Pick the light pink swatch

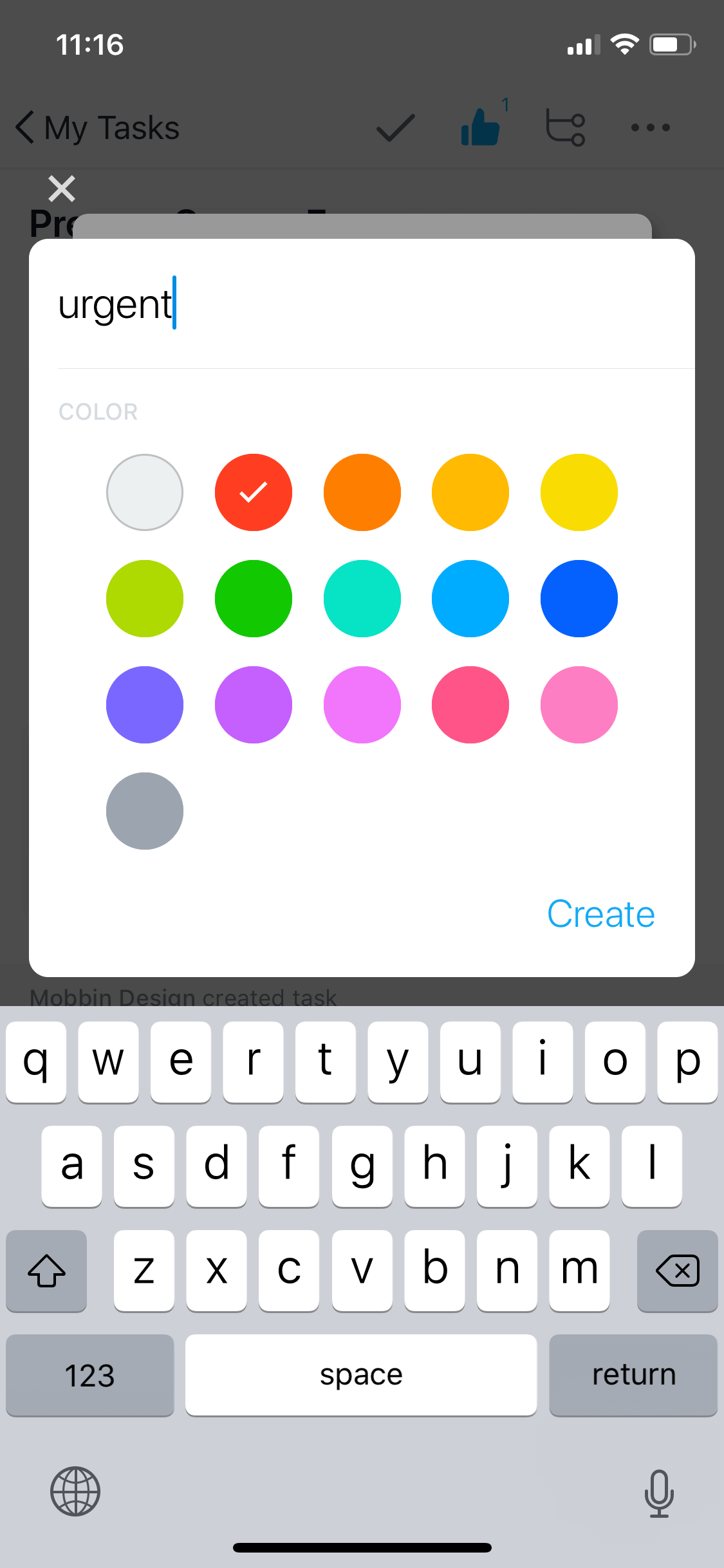coord(579,705)
